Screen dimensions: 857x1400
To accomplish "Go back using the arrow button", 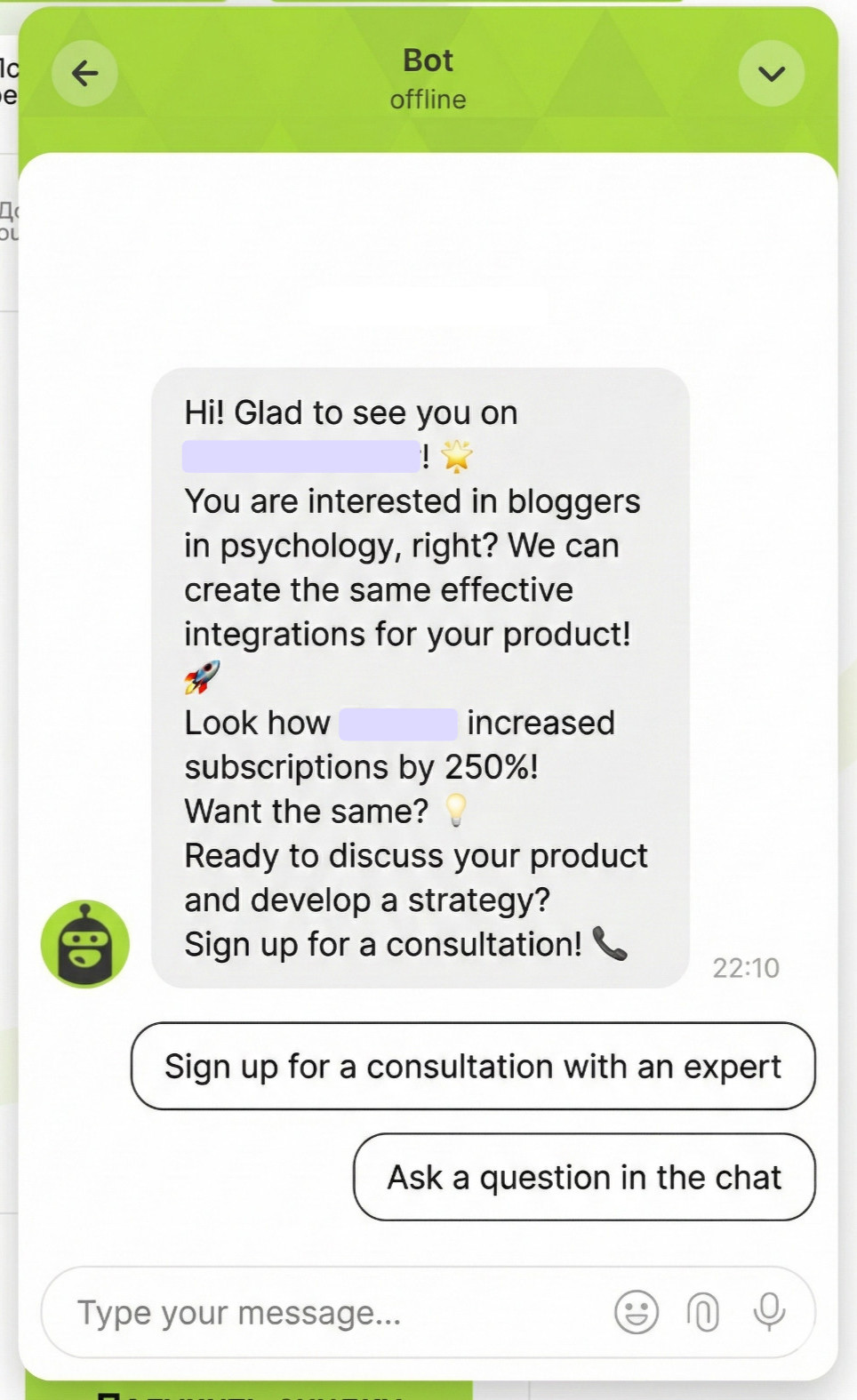I will tap(84, 73).
